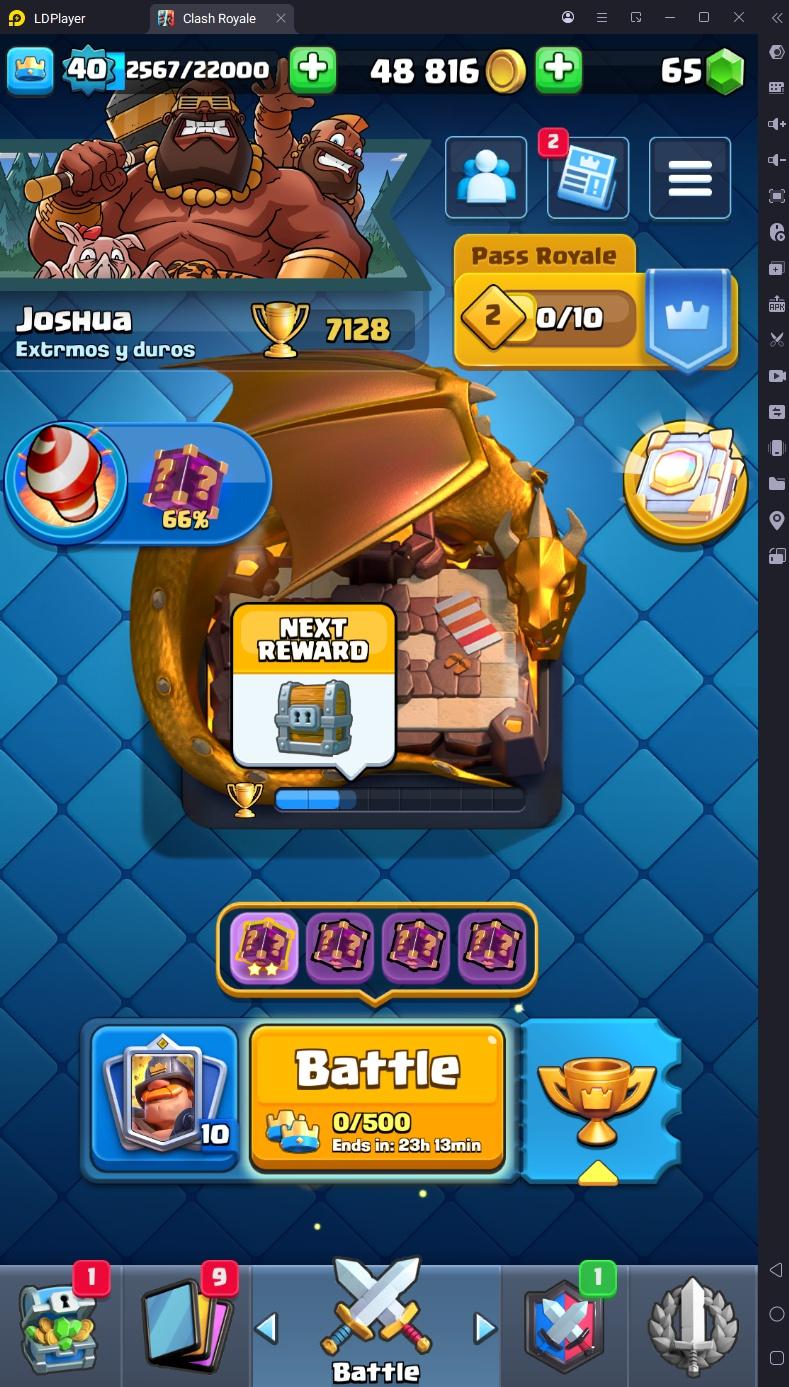Image resolution: width=789 pixels, height=1387 pixels.
Task: Open the gem balance
Action: 703,70
